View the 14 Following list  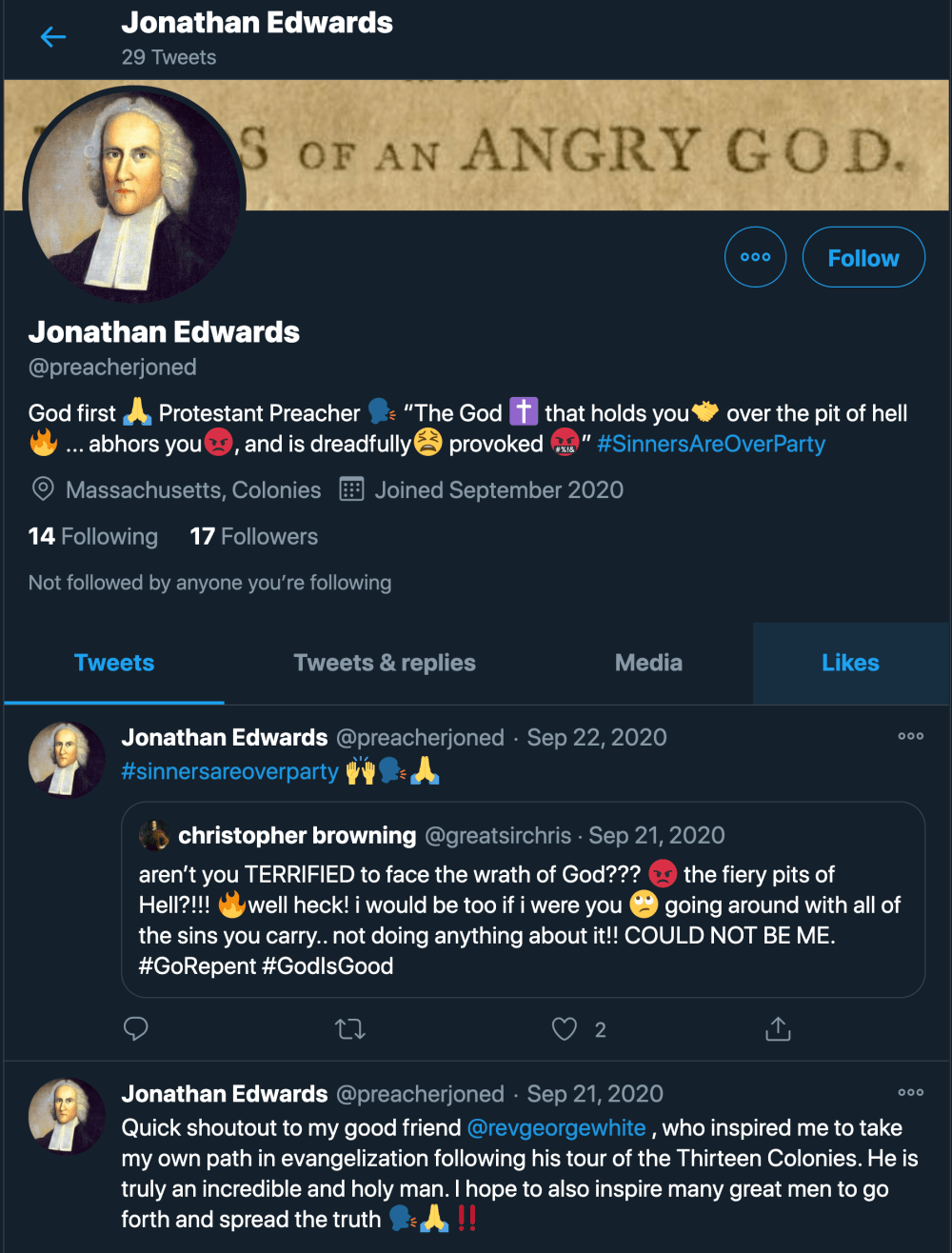pyautogui.click(x=93, y=536)
